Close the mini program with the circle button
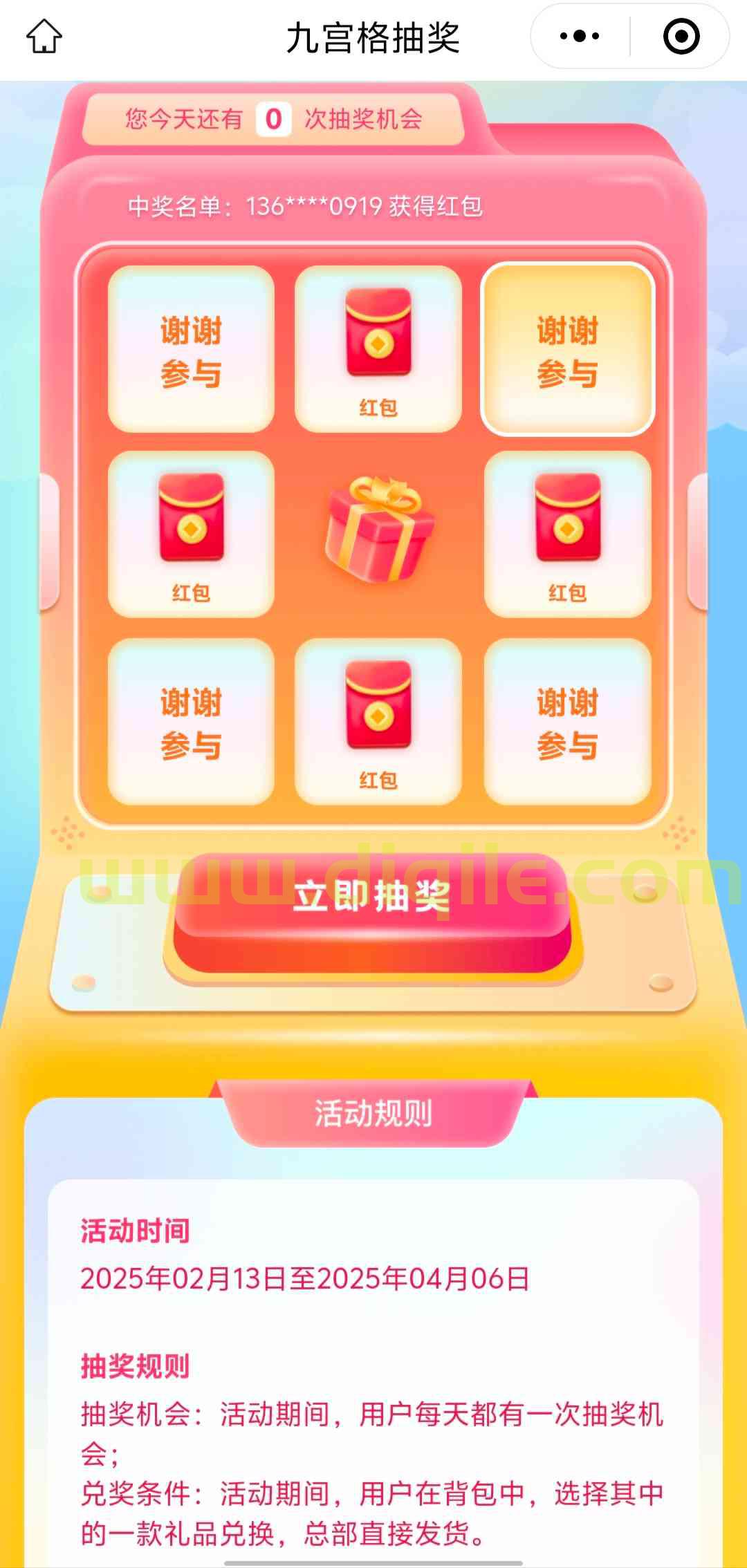The width and height of the screenshot is (747, 1568). point(681,37)
